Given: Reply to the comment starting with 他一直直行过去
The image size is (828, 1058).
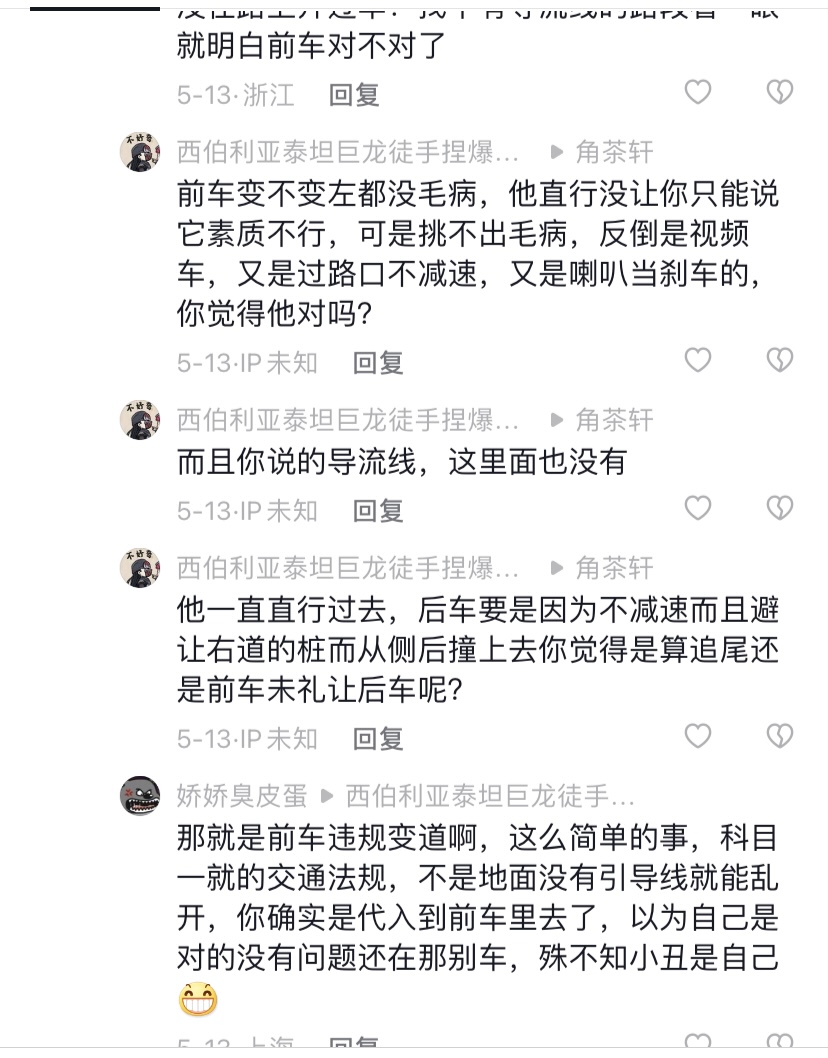Looking at the screenshot, I should point(378,738).
